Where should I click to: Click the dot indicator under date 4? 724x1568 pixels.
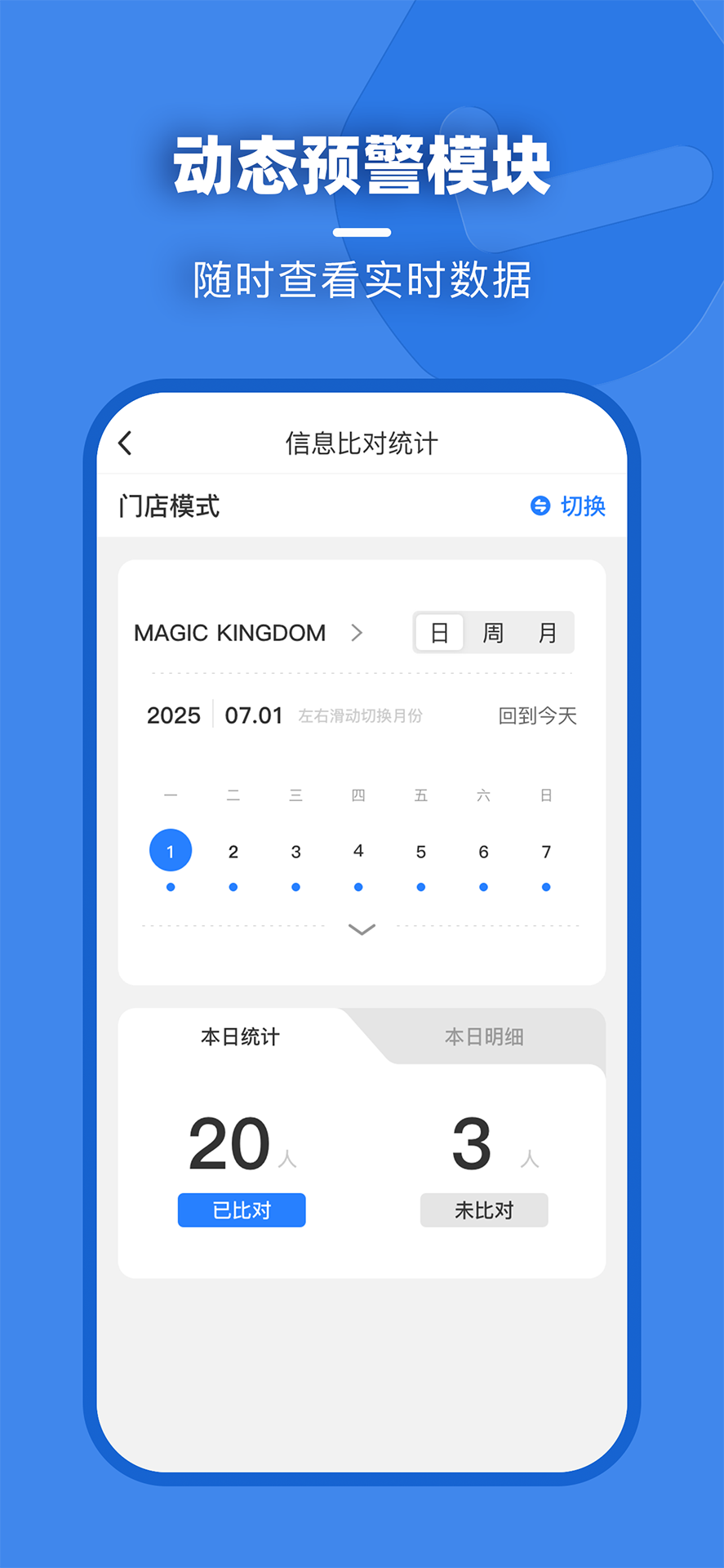pos(358,887)
